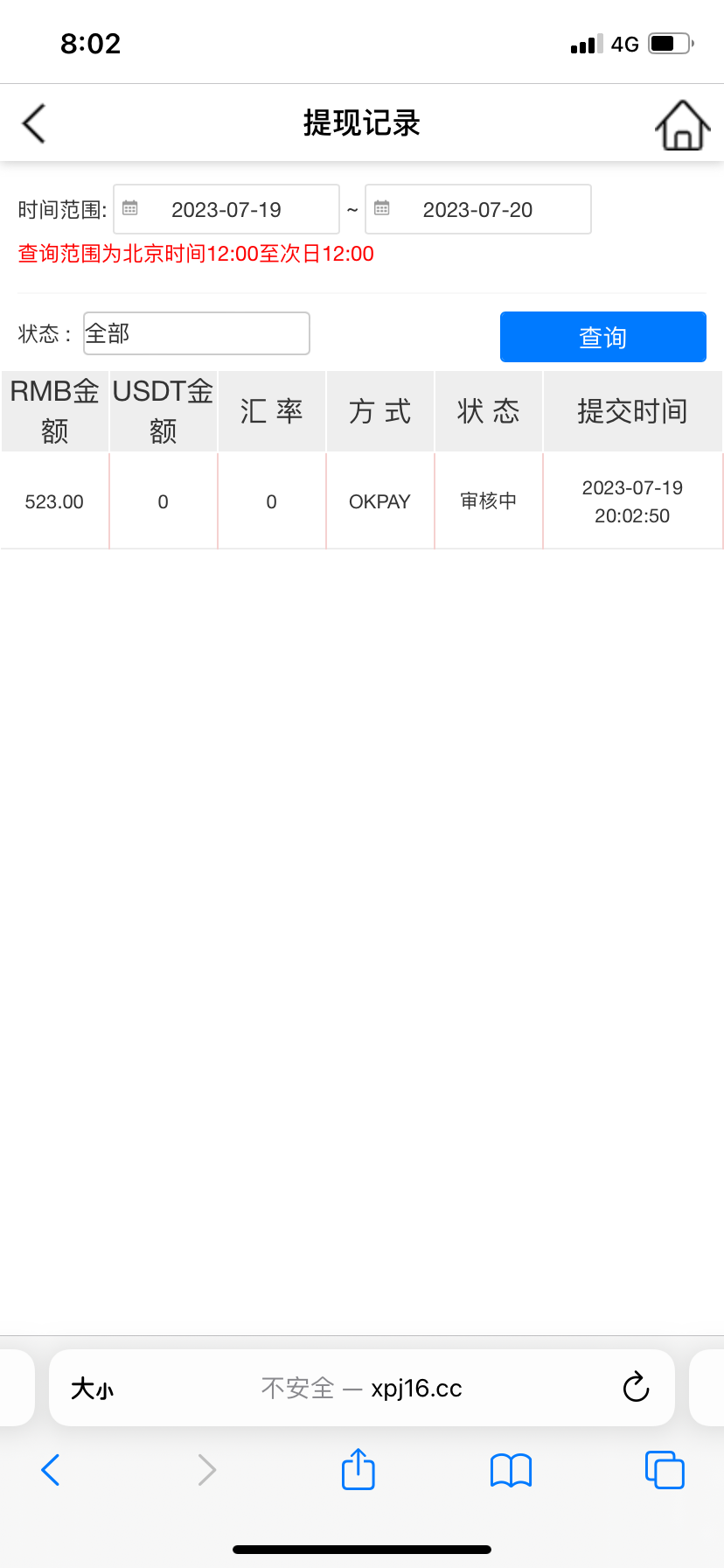Tap the xpj16.cc address bar

coord(362,1389)
